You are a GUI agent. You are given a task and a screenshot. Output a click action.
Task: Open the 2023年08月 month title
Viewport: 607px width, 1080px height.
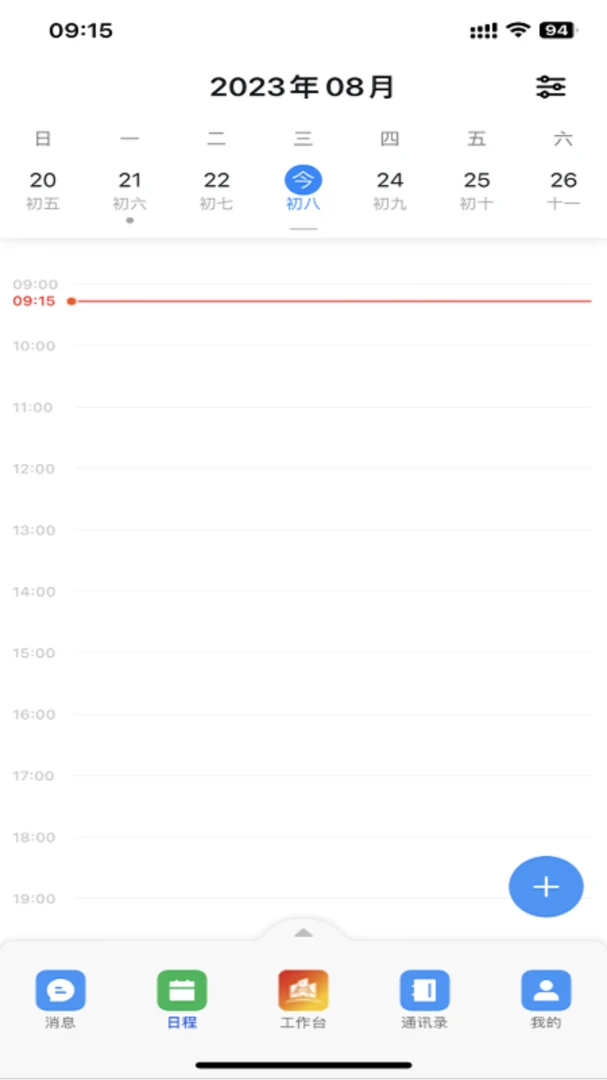(302, 87)
